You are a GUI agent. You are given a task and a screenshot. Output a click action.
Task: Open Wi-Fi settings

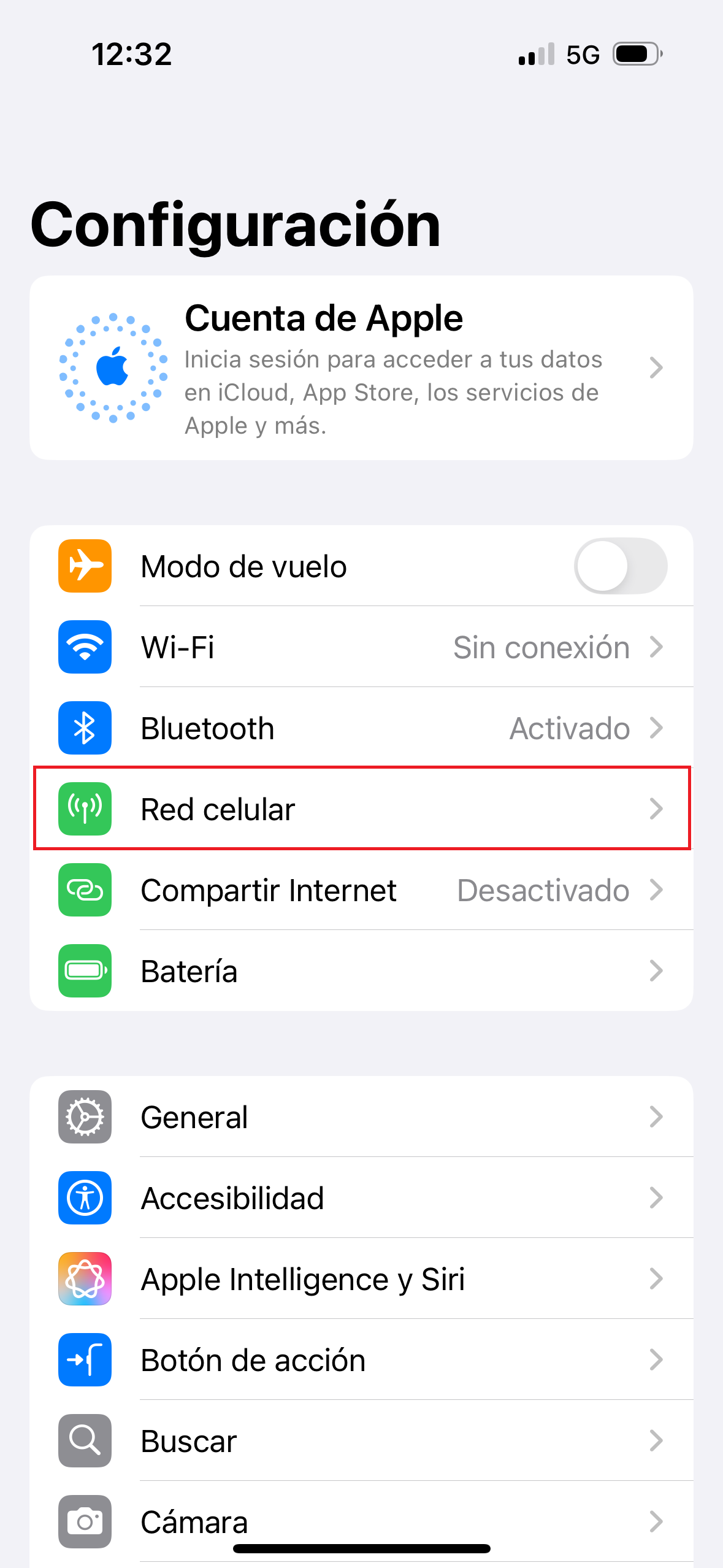[361, 647]
